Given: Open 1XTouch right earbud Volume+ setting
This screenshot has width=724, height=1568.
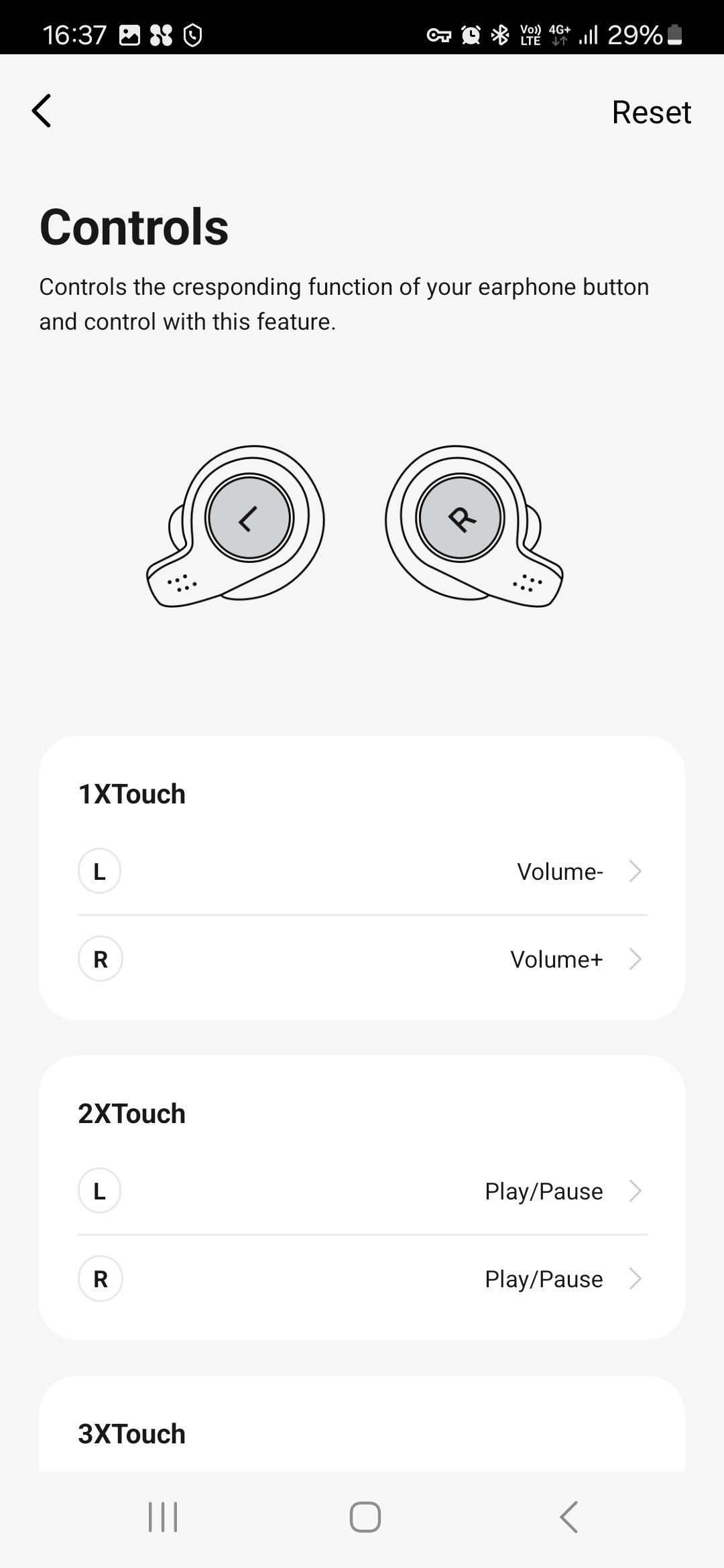Looking at the screenshot, I should [362, 959].
